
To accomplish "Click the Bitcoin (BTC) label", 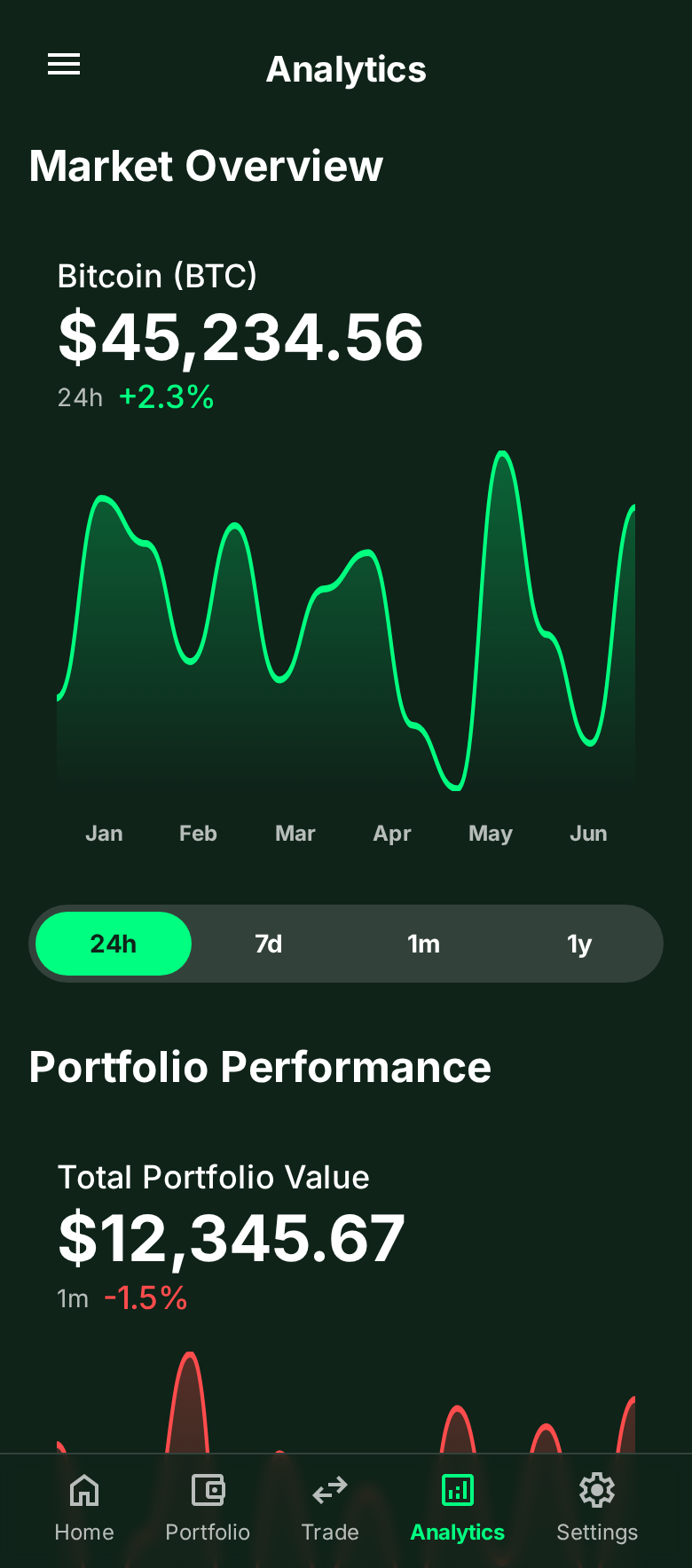I will (x=157, y=276).
